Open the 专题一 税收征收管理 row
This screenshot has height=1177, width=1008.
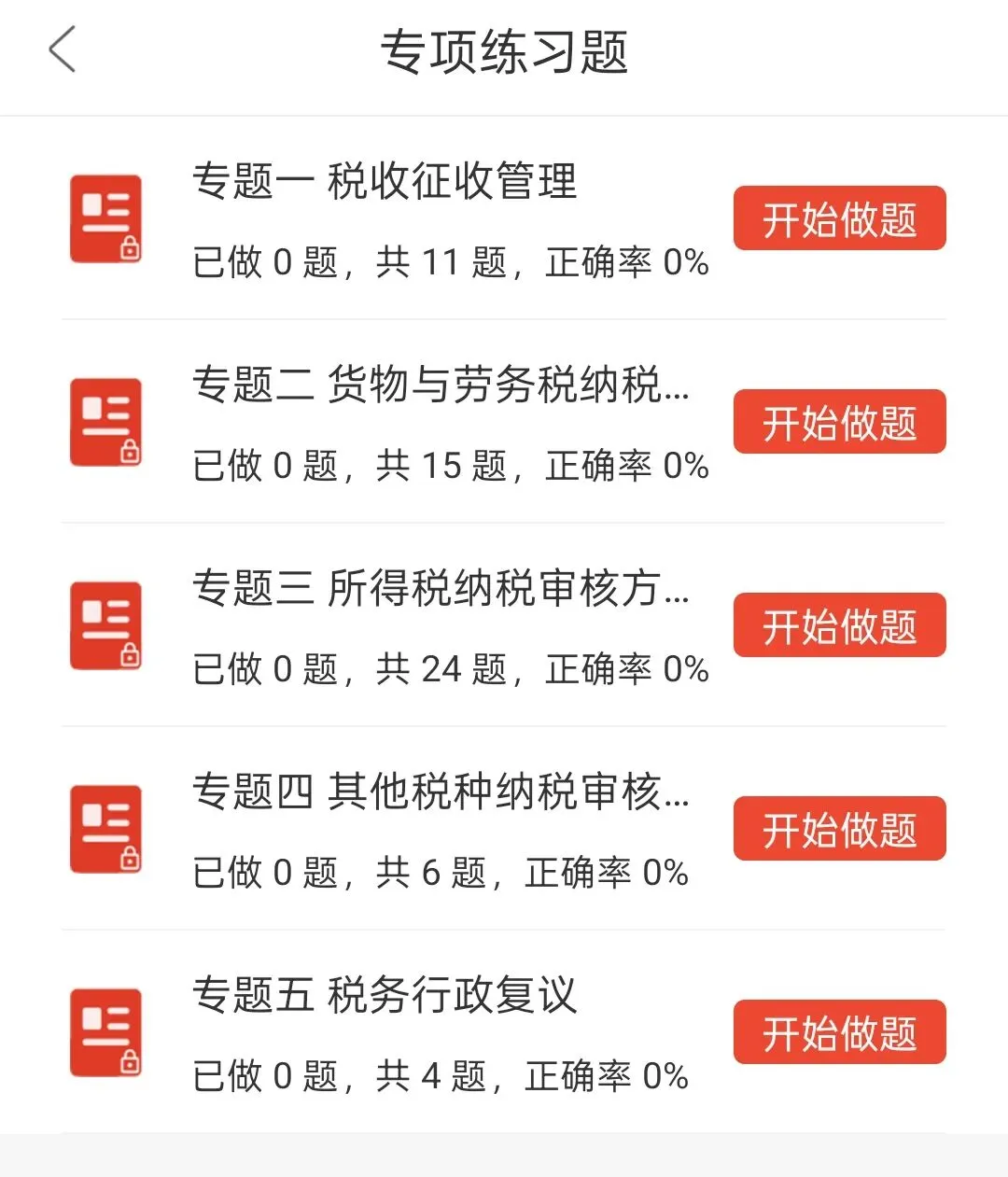[x=504, y=218]
